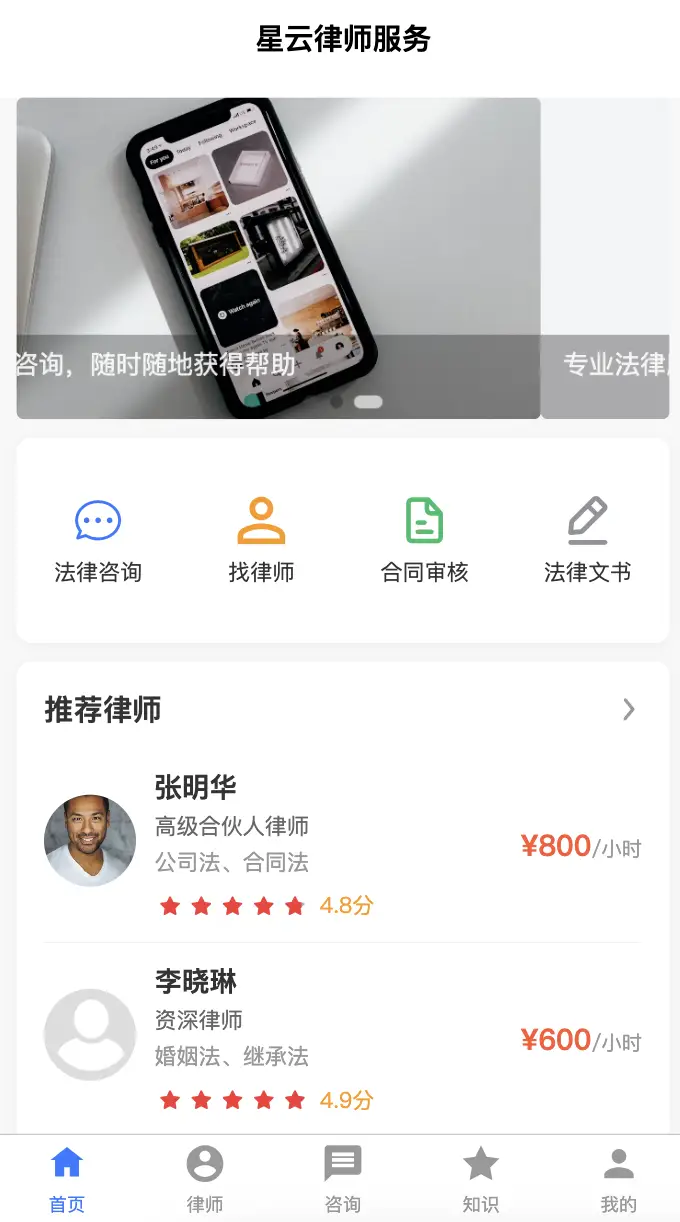
Task: Open the 知识 knowledge tab
Action: [480, 1179]
